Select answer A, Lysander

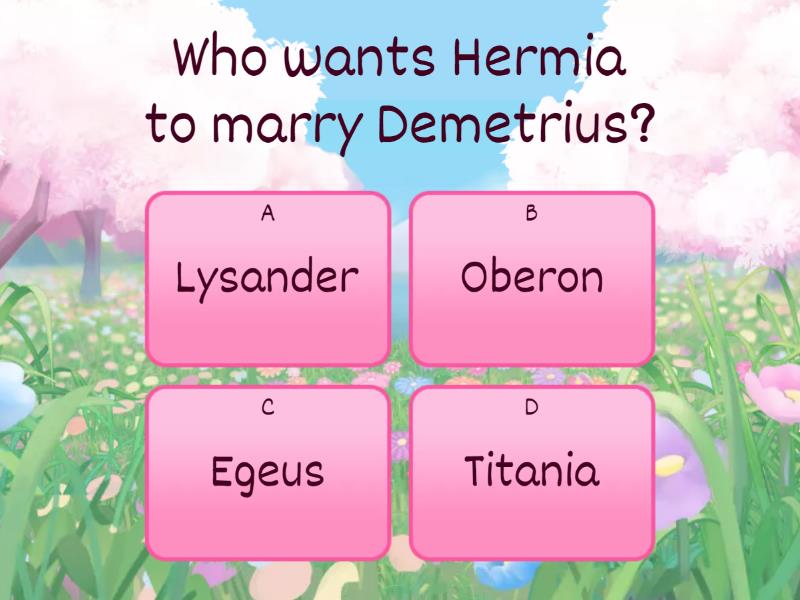pyautogui.click(x=267, y=278)
